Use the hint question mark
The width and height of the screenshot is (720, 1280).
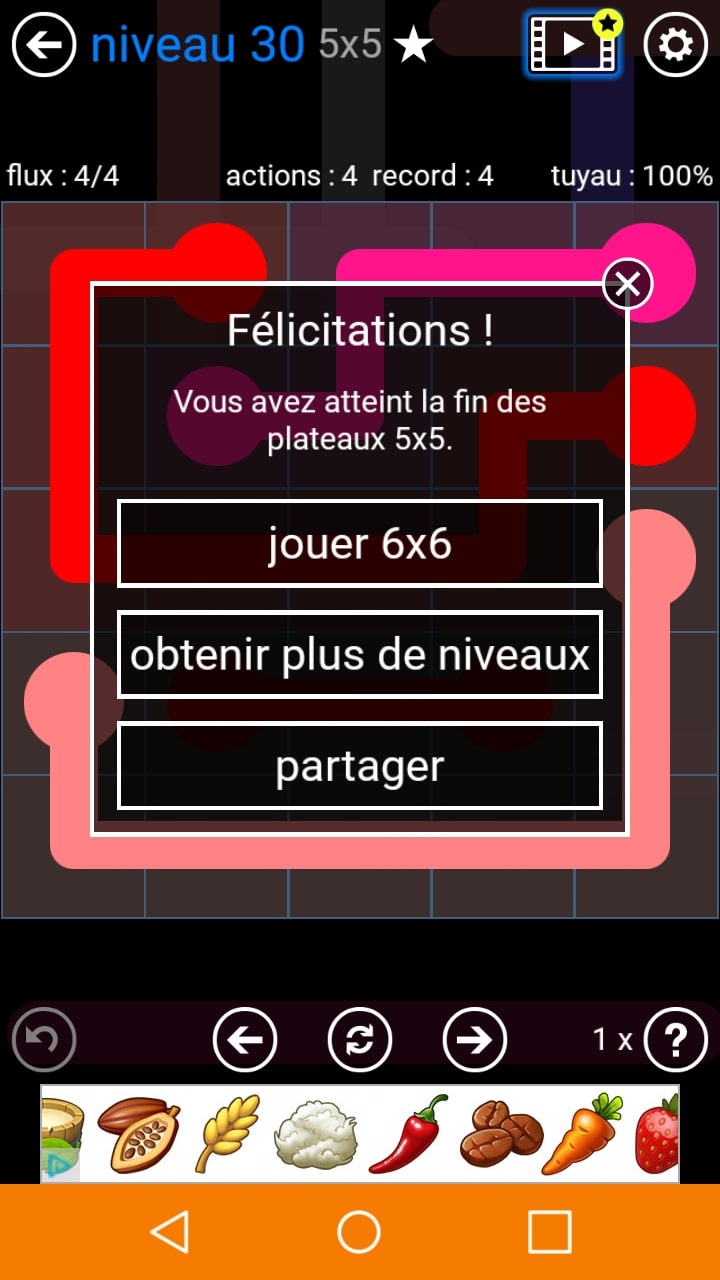(x=676, y=1040)
